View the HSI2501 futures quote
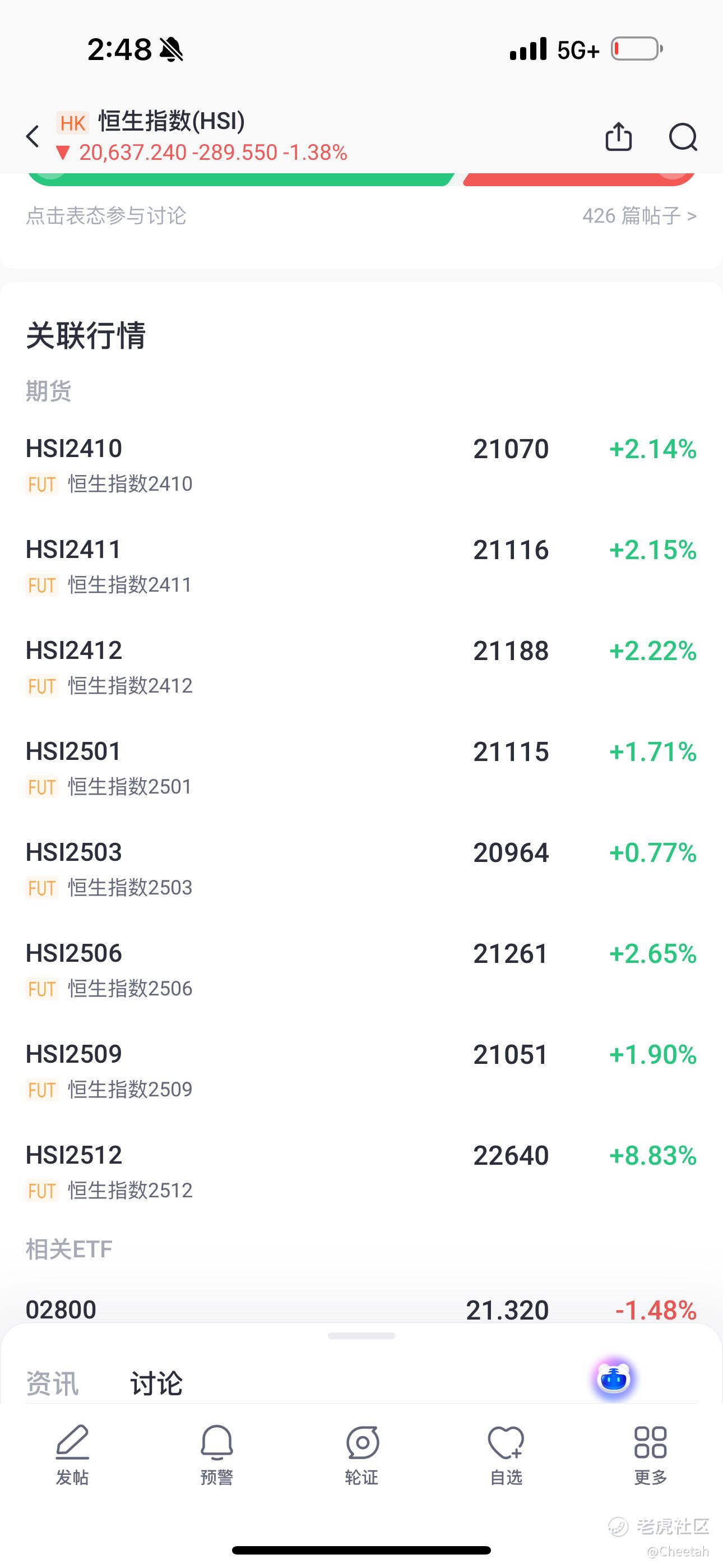The image size is (723, 1568). coord(361,769)
